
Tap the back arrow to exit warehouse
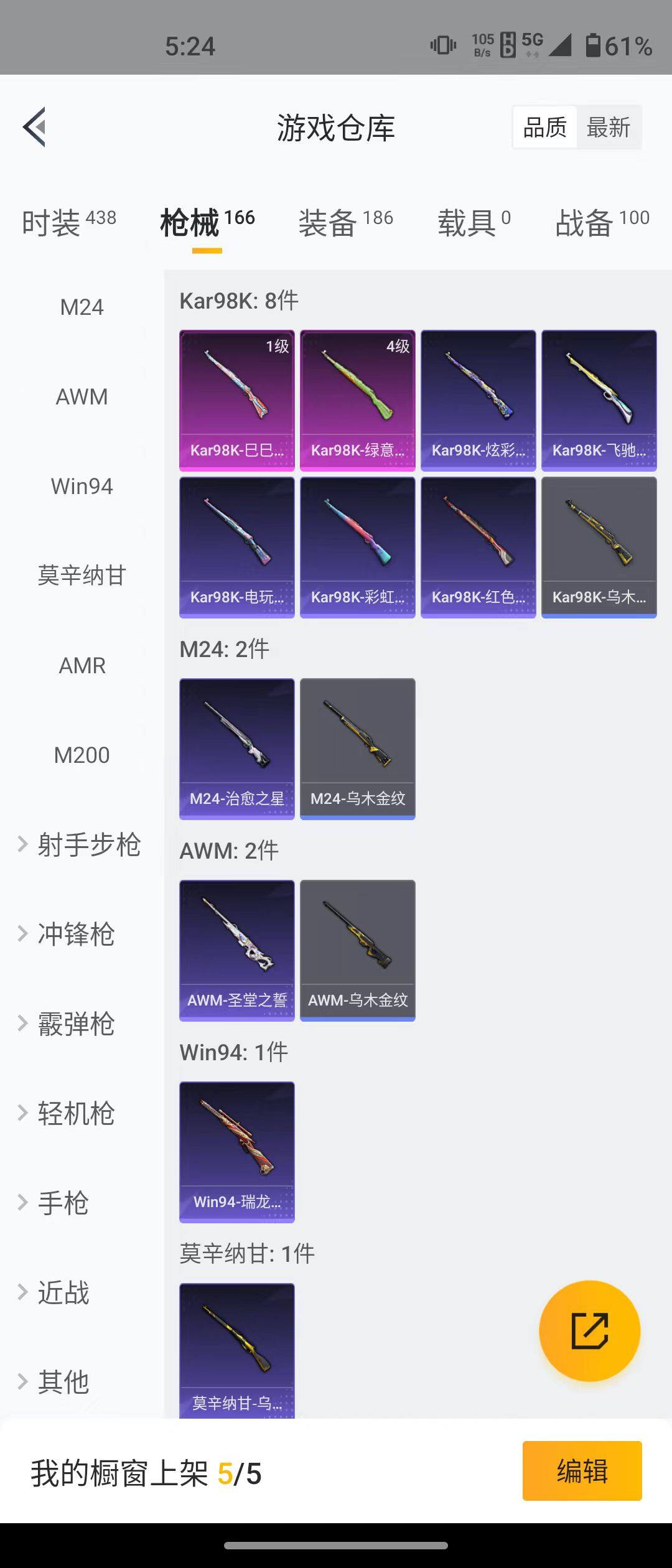coord(34,126)
